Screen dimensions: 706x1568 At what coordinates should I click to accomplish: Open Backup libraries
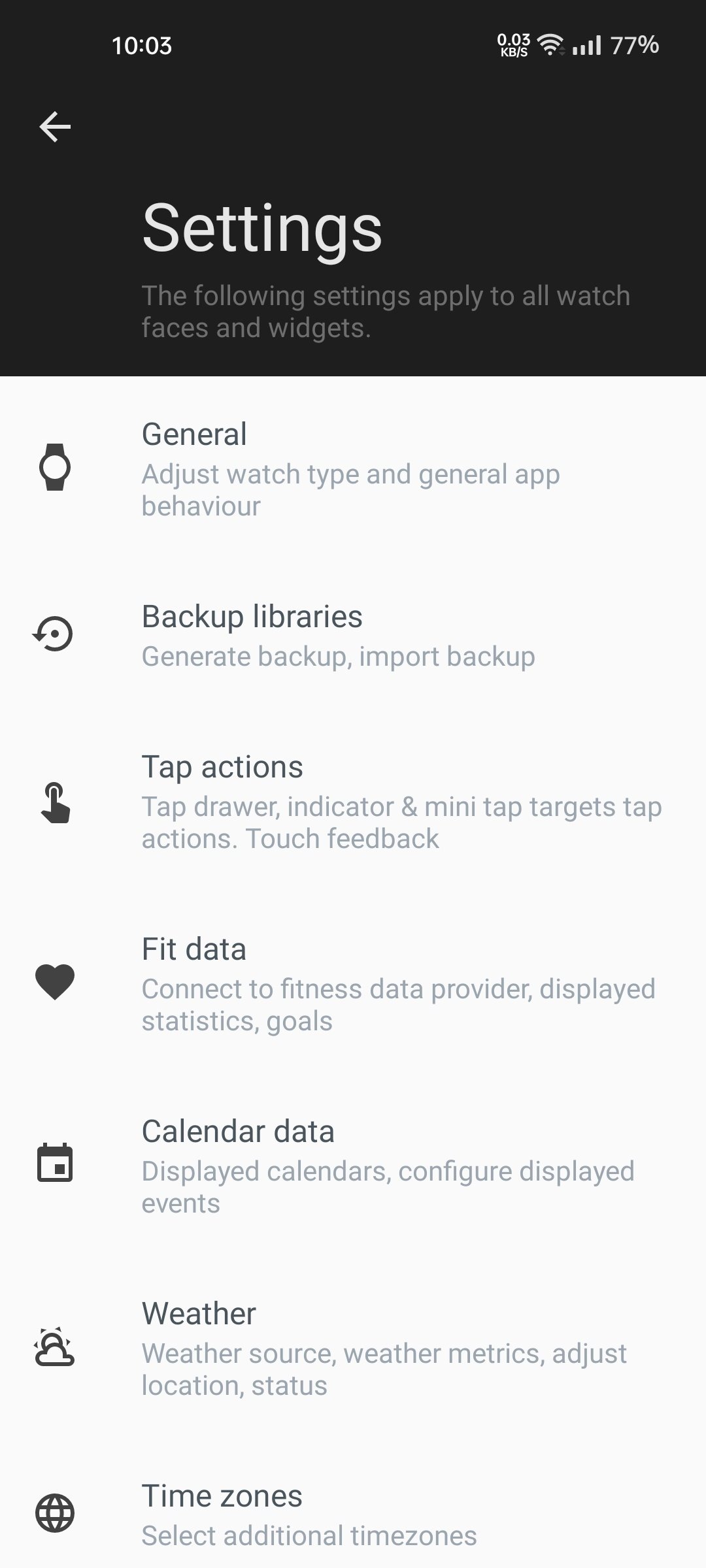pyautogui.click(x=353, y=634)
